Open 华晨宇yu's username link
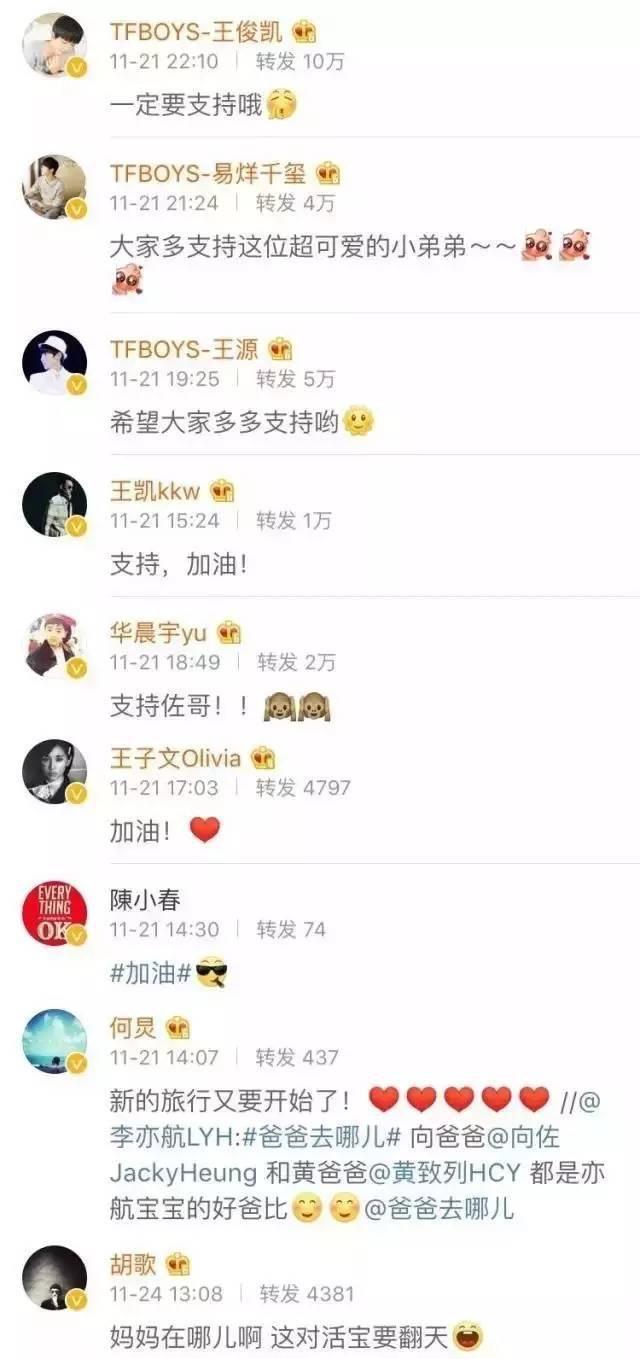The width and height of the screenshot is (640, 1359). tap(157, 632)
